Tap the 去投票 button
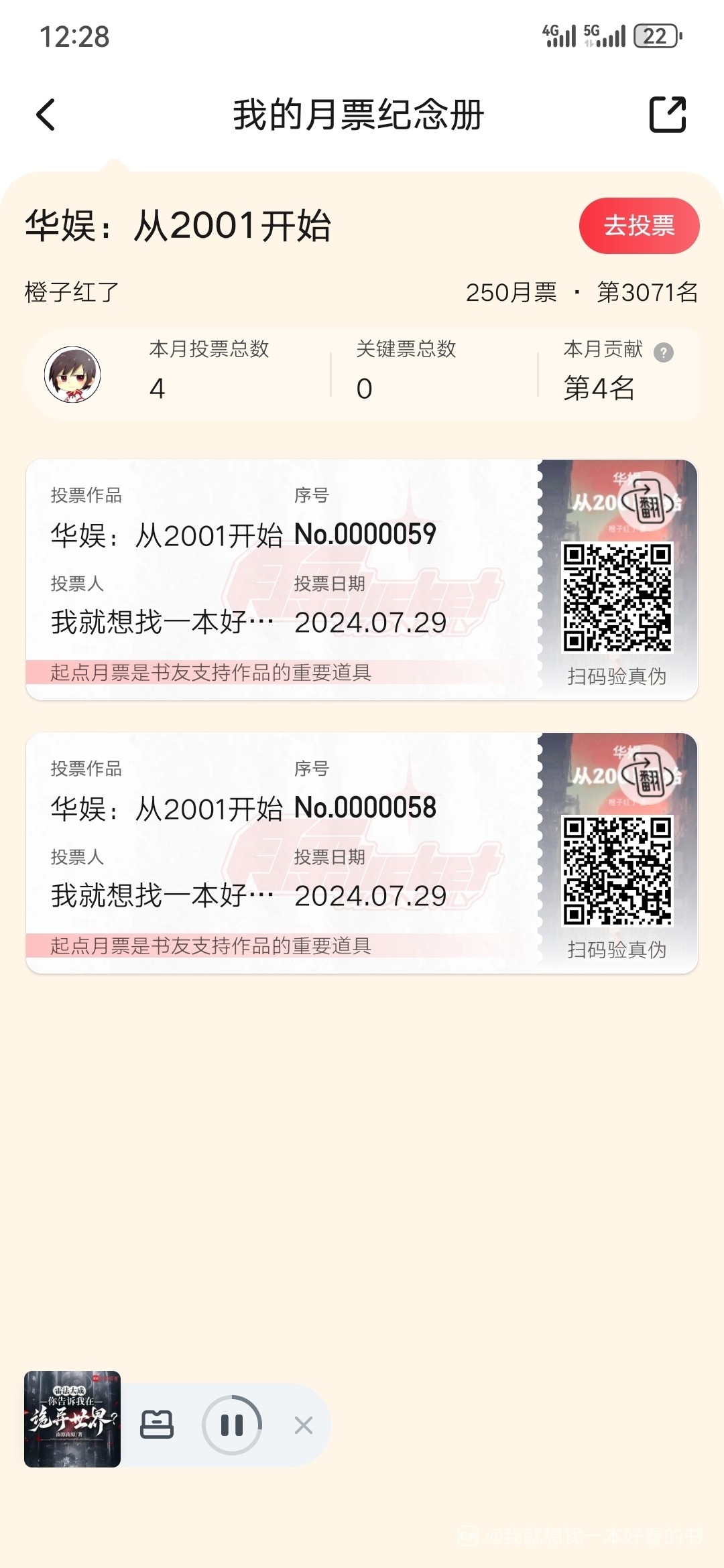The width and height of the screenshot is (724, 1568). pyautogui.click(x=638, y=226)
